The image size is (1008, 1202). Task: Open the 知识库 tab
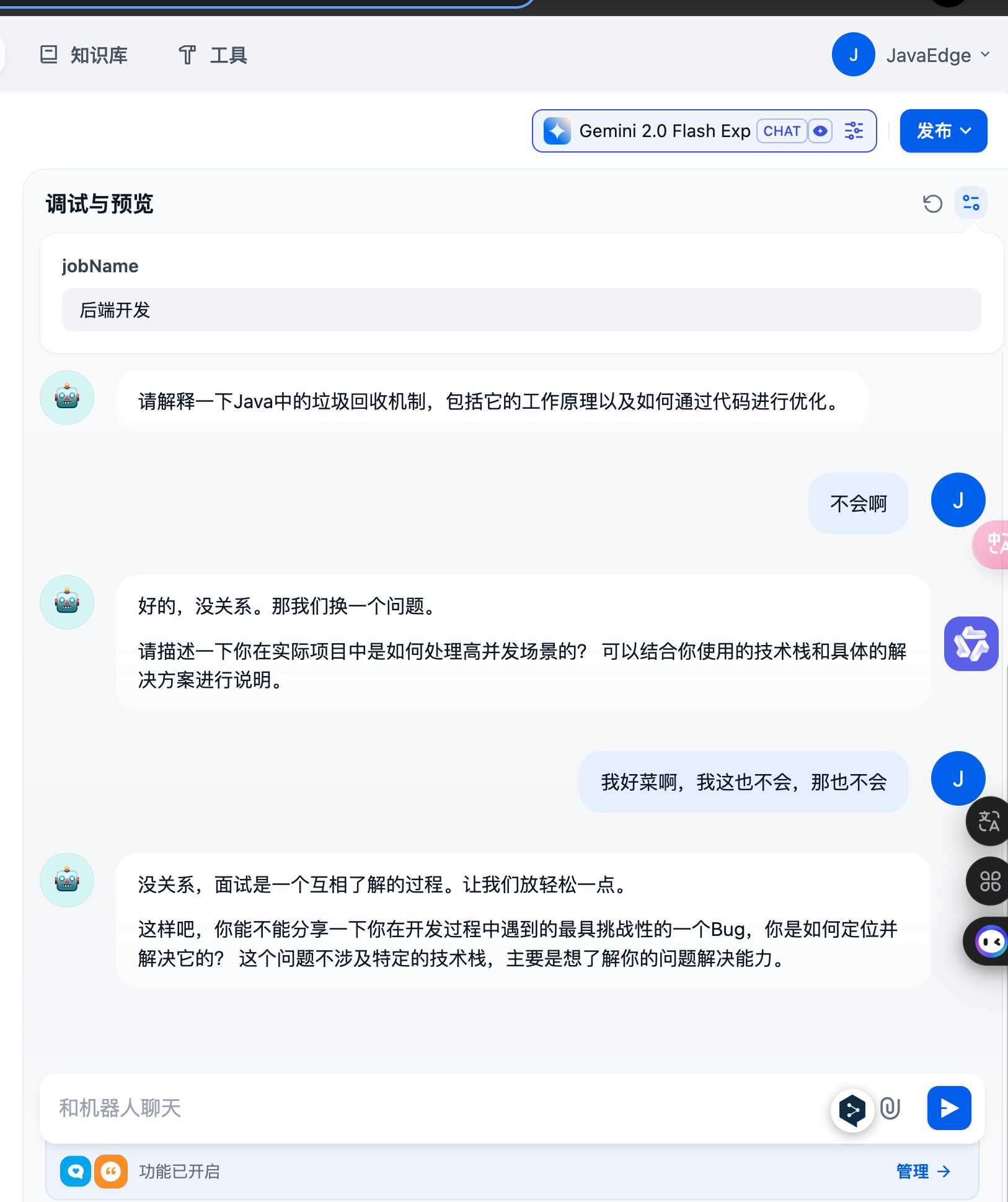(x=84, y=55)
